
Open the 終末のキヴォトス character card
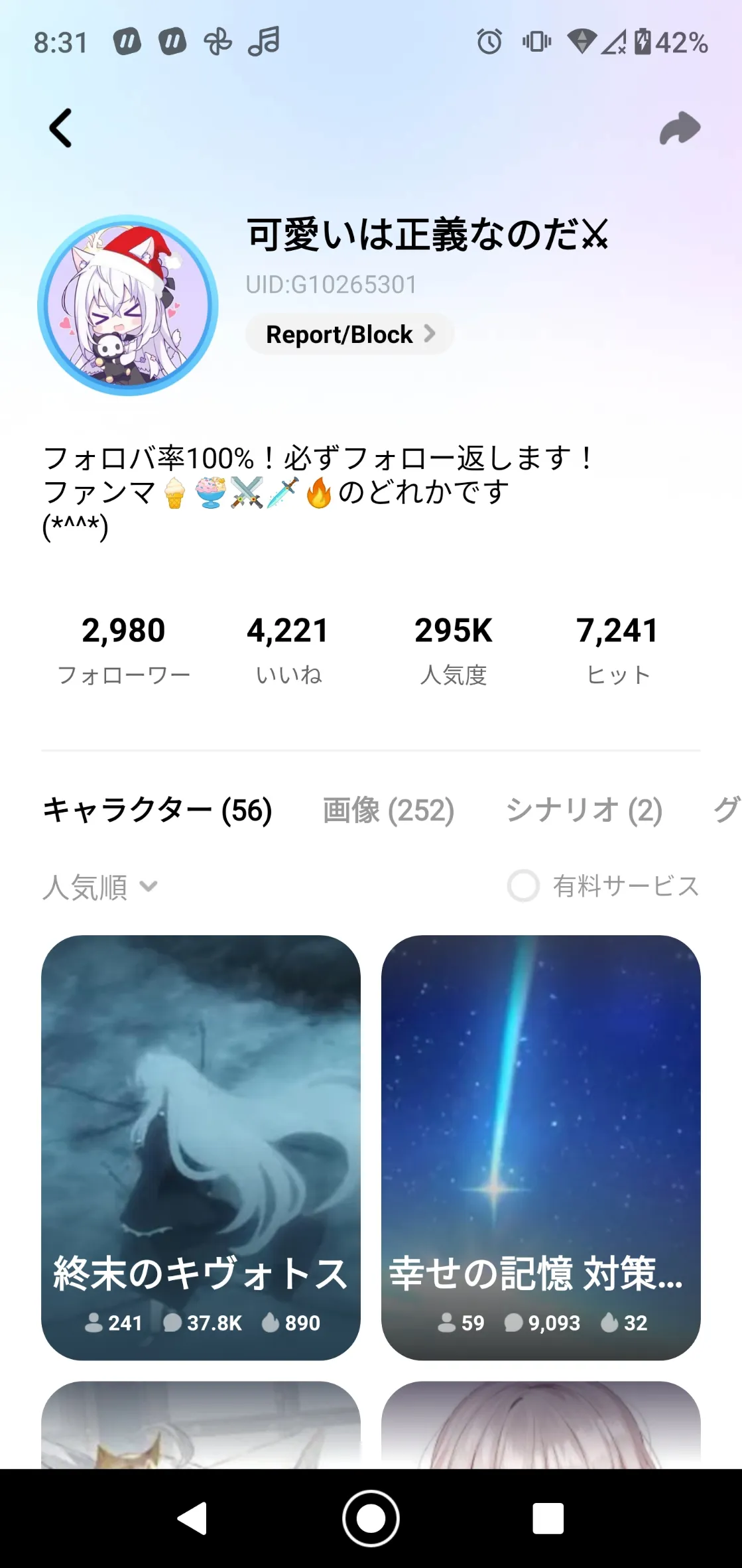(201, 1147)
